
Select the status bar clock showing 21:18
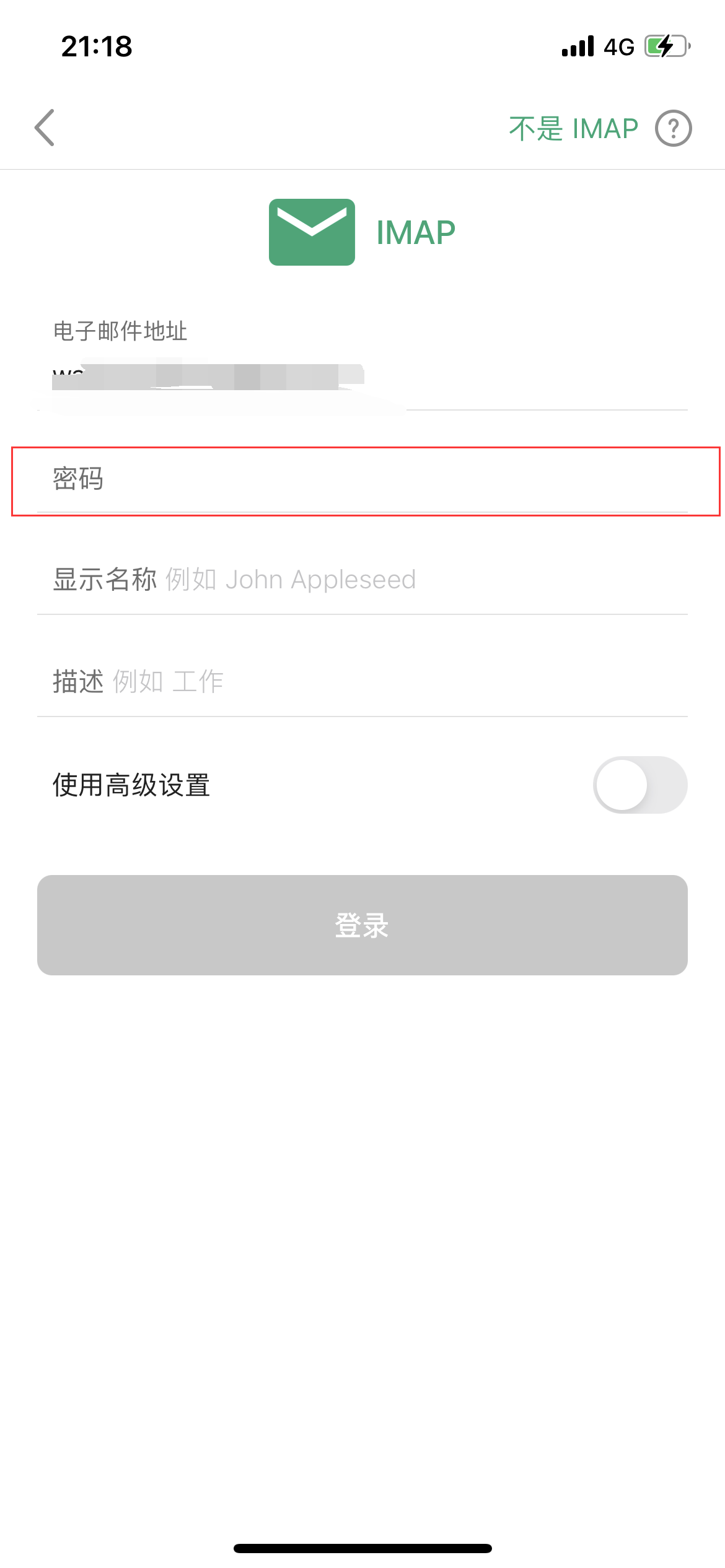click(x=96, y=45)
